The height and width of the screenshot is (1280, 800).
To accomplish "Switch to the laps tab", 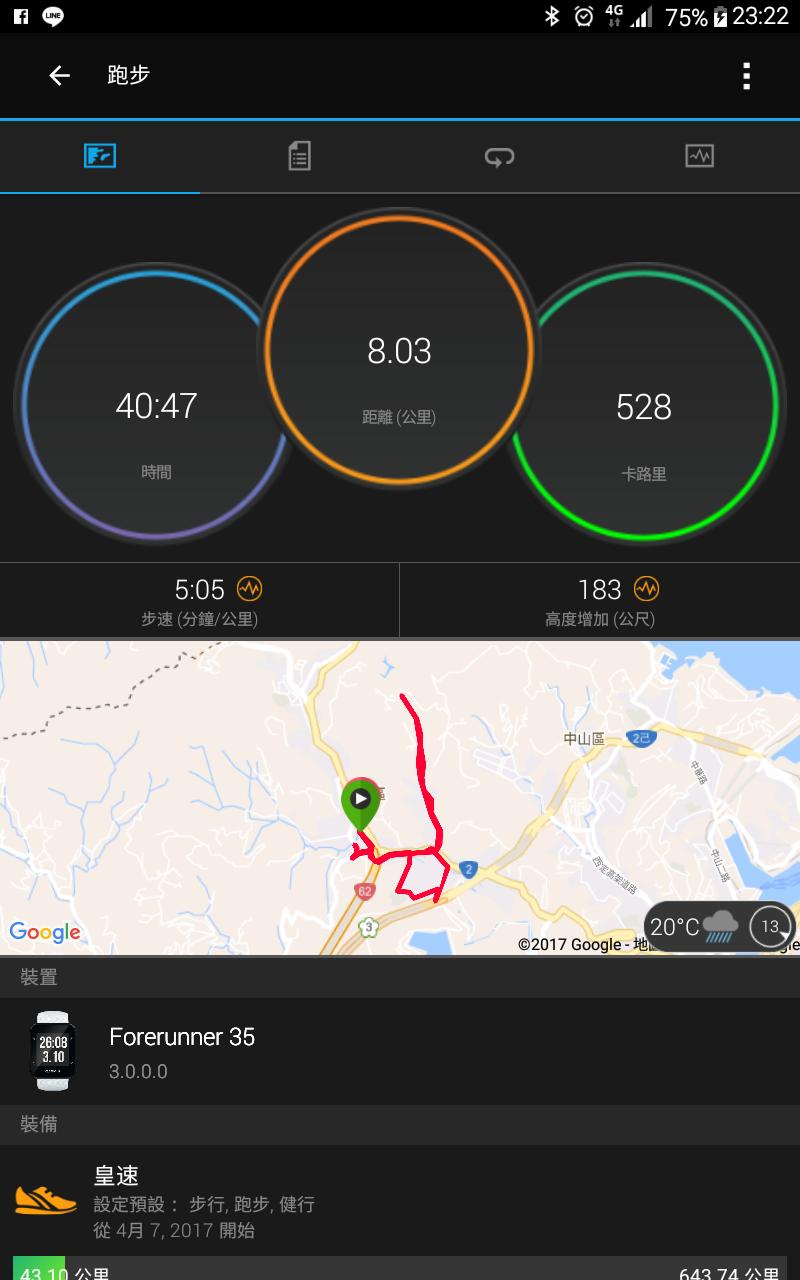I will [499, 156].
